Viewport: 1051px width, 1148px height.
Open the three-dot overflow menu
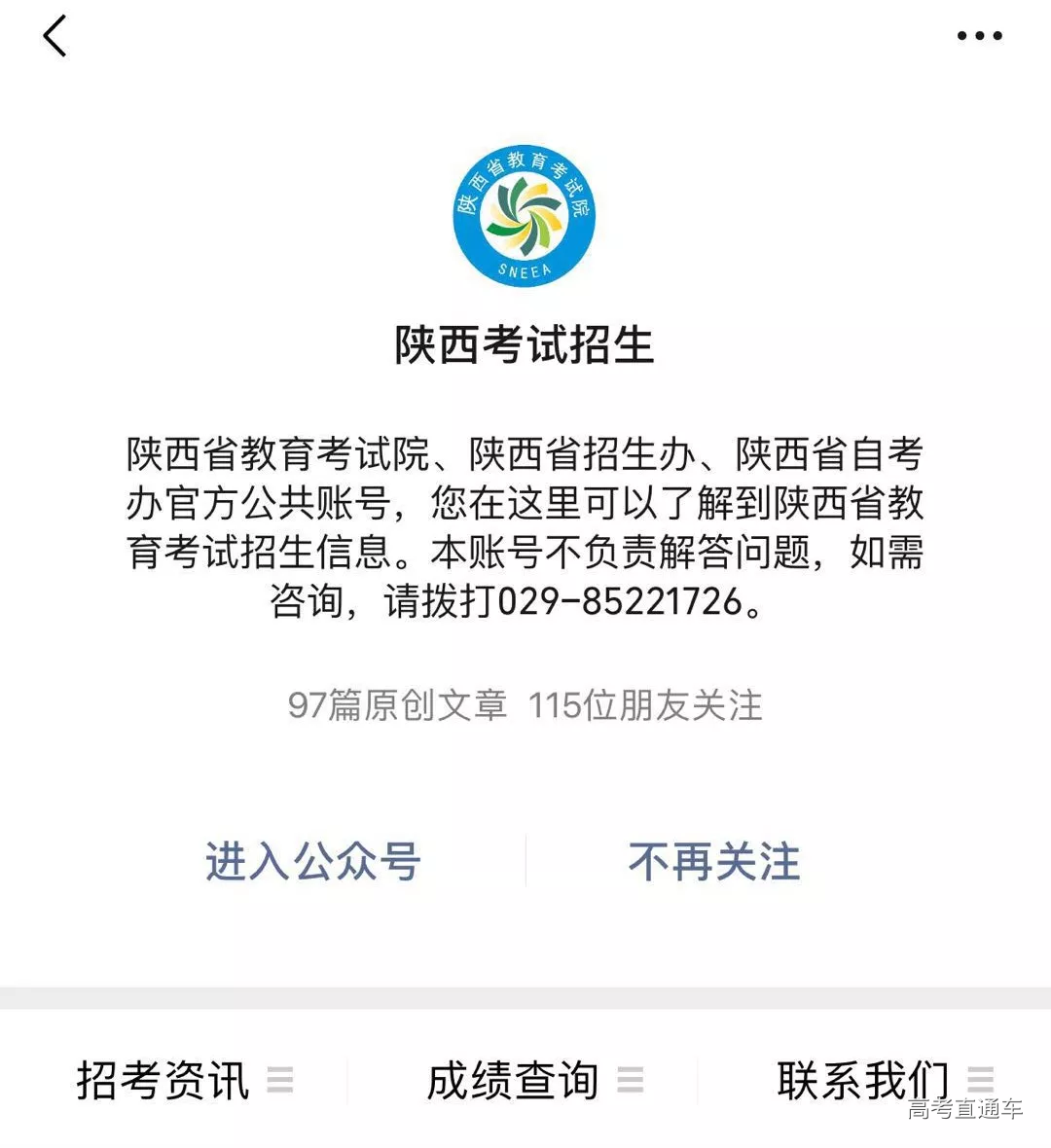coord(978,36)
